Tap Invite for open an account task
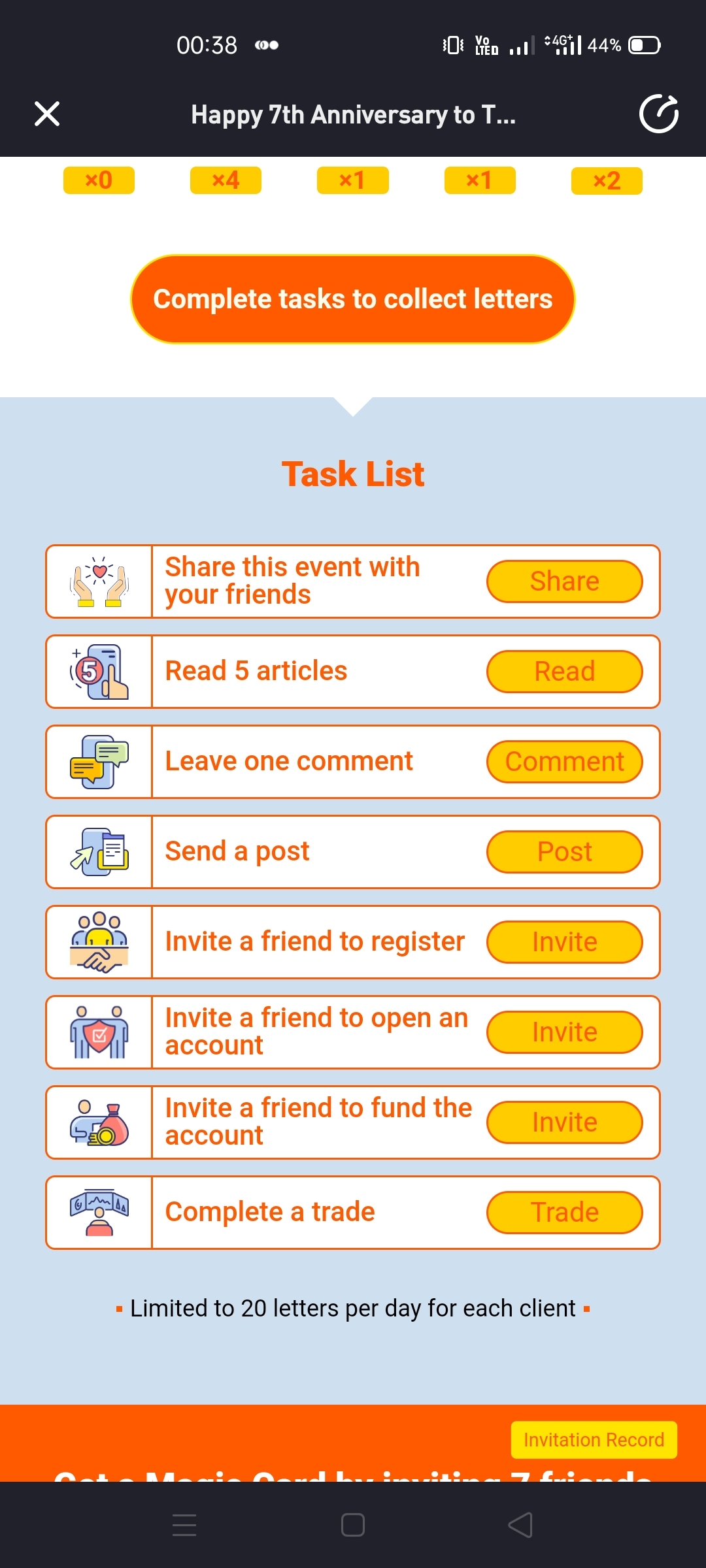 565,1032
